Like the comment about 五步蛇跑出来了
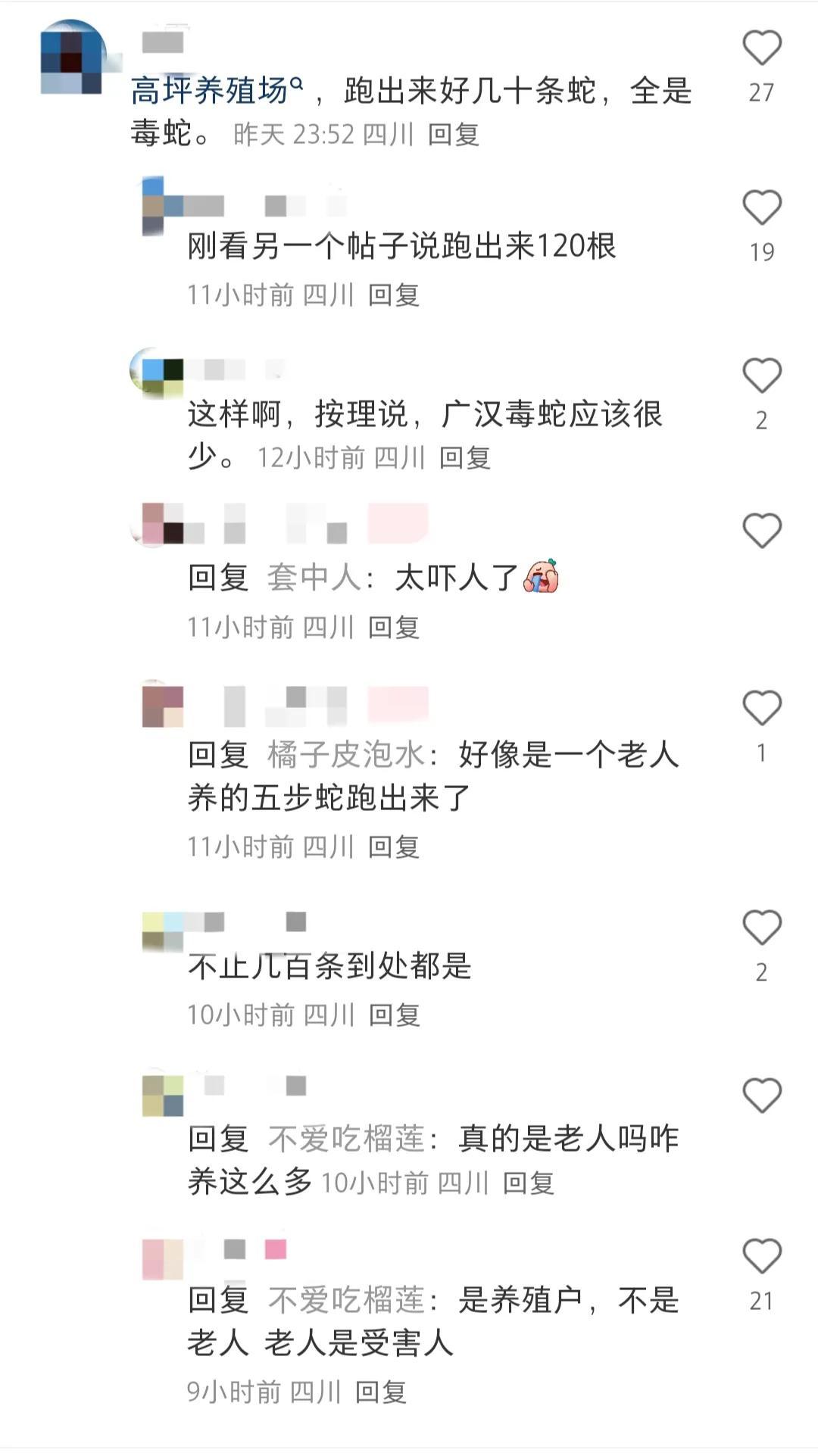 tap(761, 708)
